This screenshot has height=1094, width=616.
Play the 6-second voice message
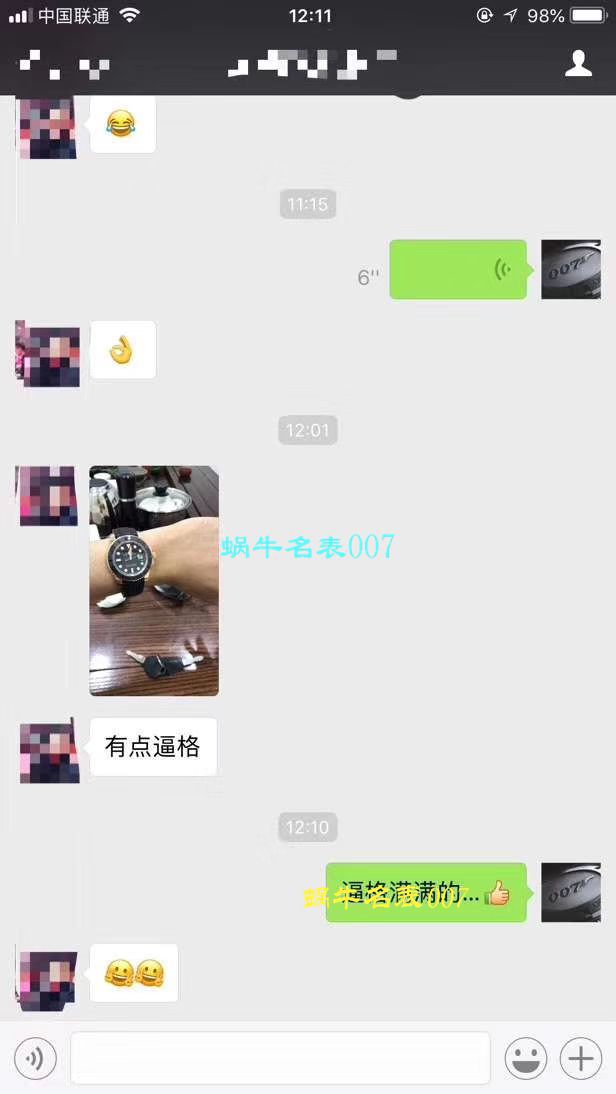[457, 269]
